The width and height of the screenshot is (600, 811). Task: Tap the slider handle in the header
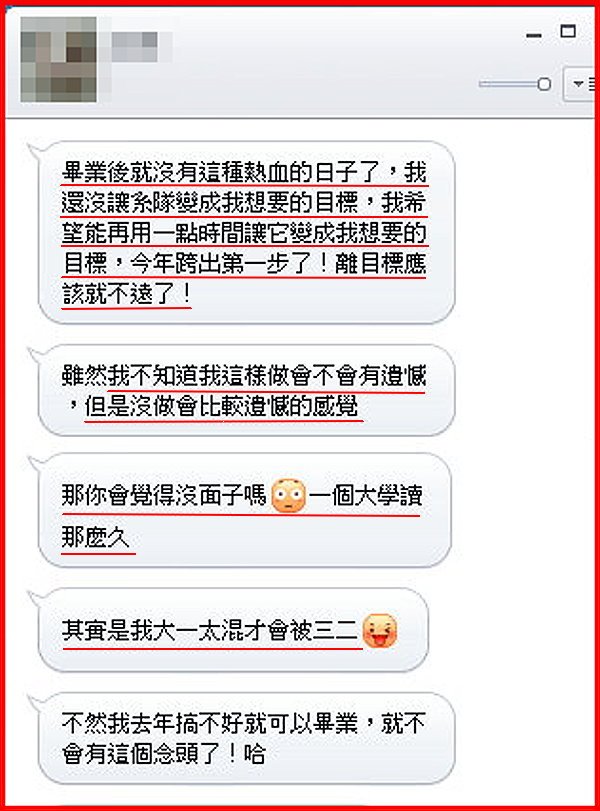[x=544, y=85]
